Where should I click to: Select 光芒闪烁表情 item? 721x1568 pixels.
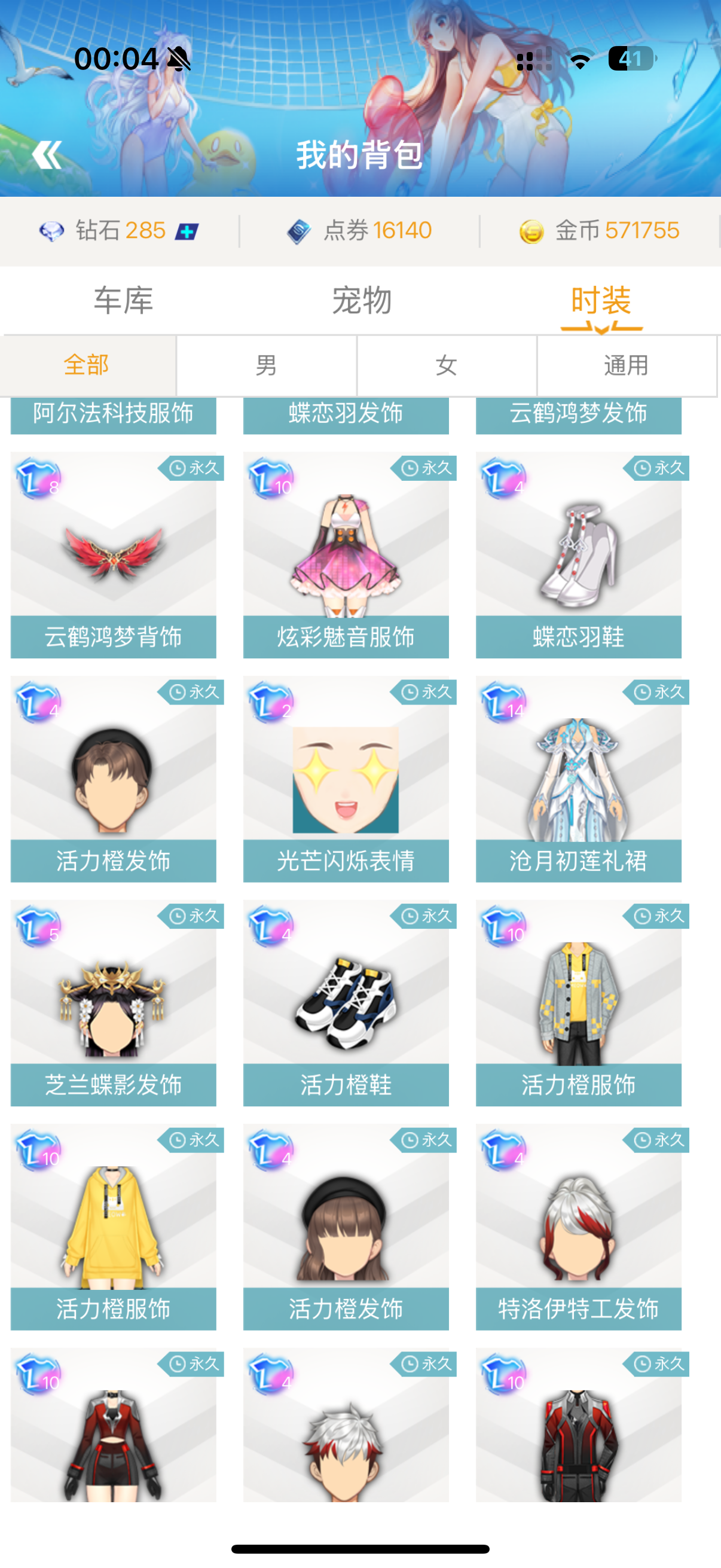click(x=346, y=779)
